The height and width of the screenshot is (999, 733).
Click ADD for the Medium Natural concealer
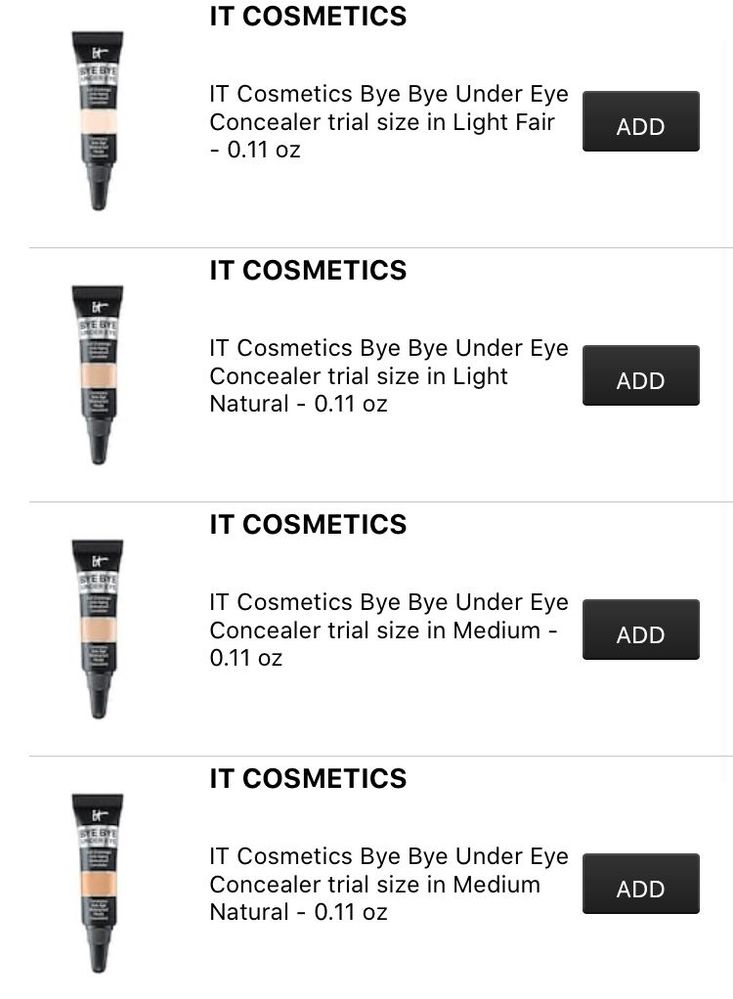pyautogui.click(x=640, y=884)
